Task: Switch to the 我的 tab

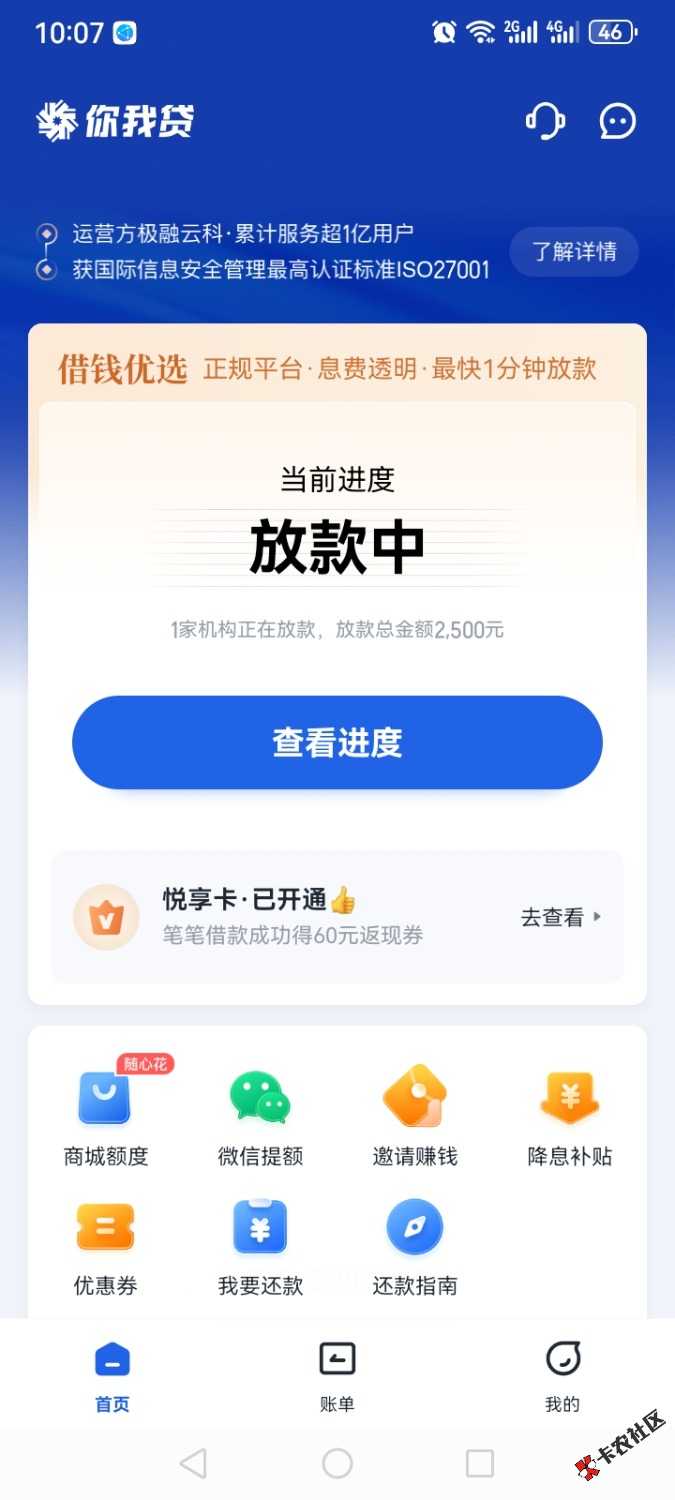Action: [x=562, y=1376]
